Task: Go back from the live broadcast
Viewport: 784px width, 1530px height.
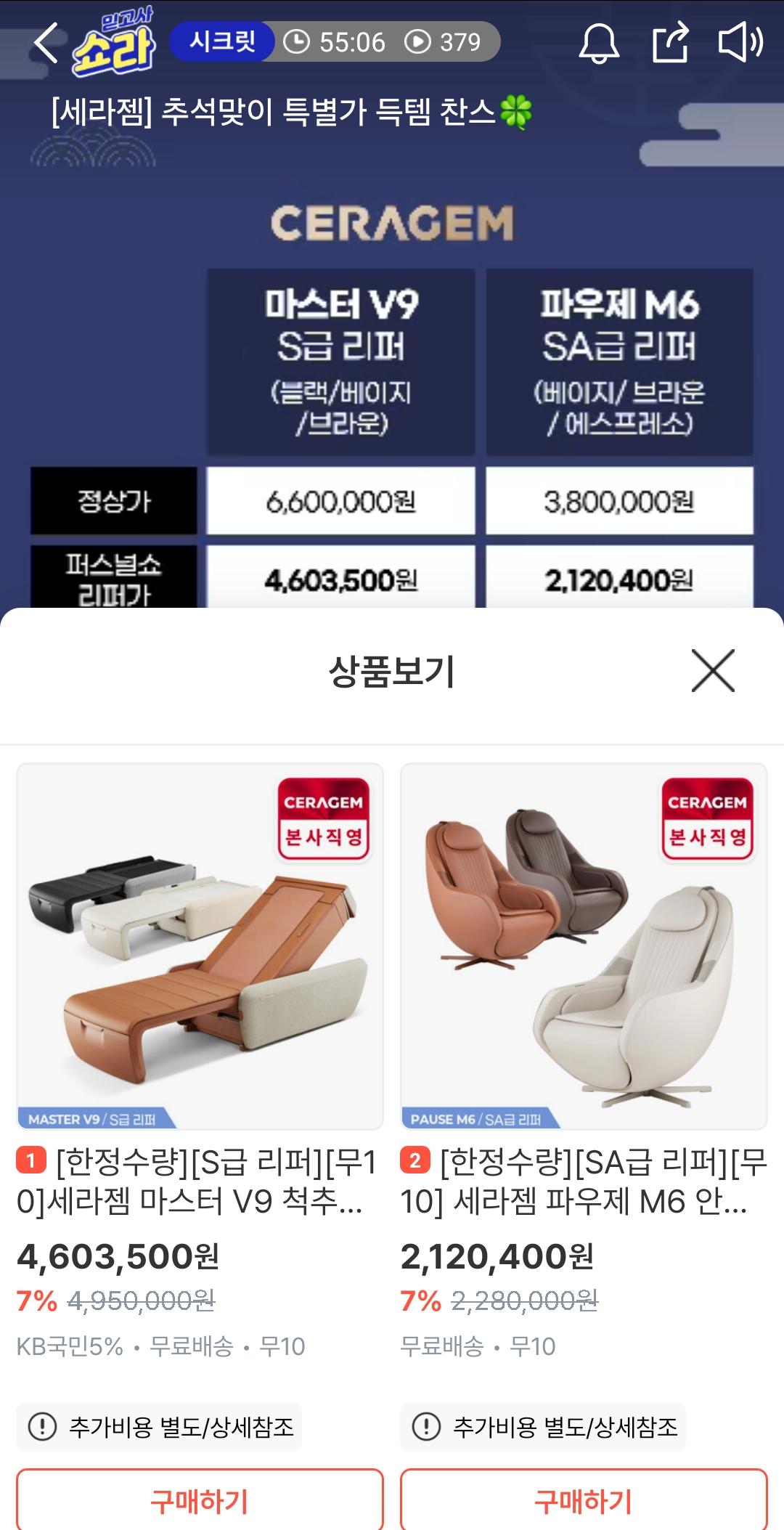Action: click(45, 44)
